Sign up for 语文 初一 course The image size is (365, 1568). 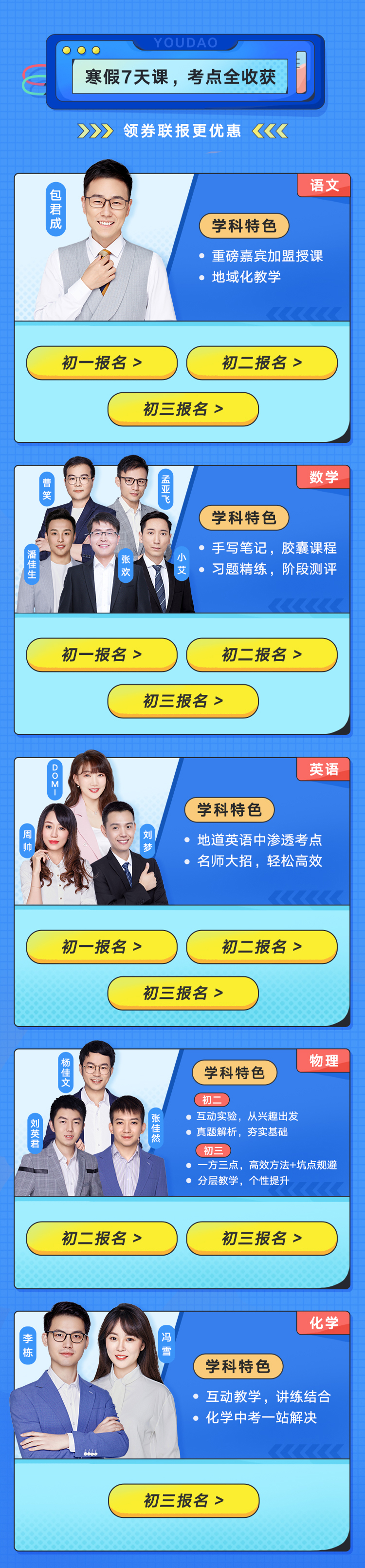pos(102,362)
